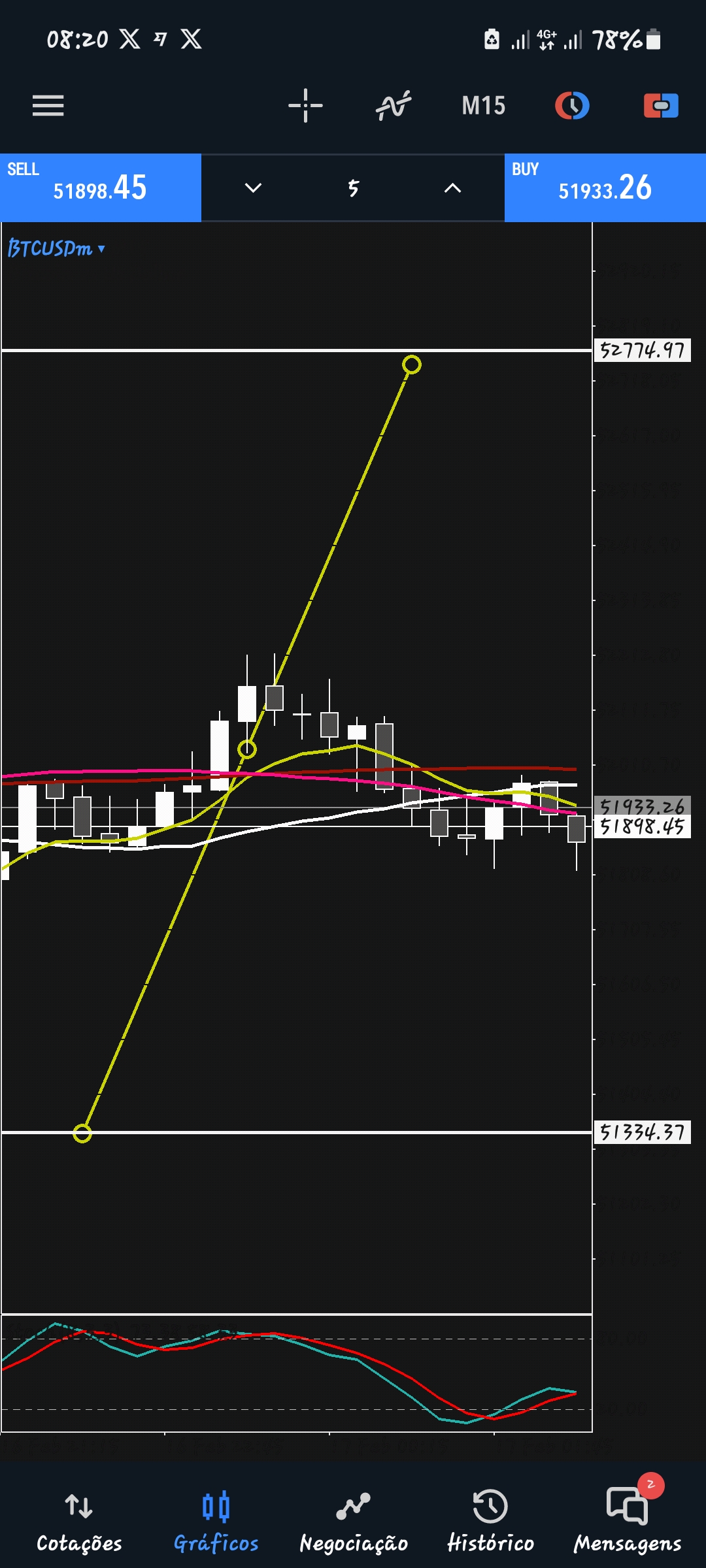Edit the lot volume value
This screenshot has width=706, height=1568.
pyautogui.click(x=353, y=188)
